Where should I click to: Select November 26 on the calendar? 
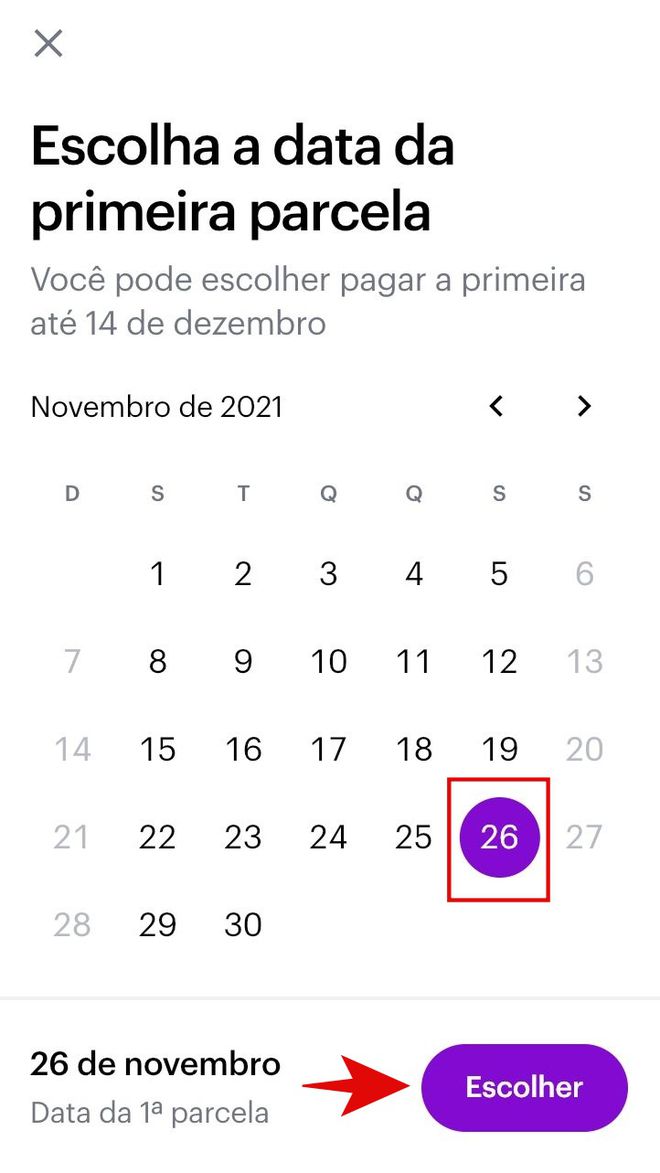click(499, 837)
